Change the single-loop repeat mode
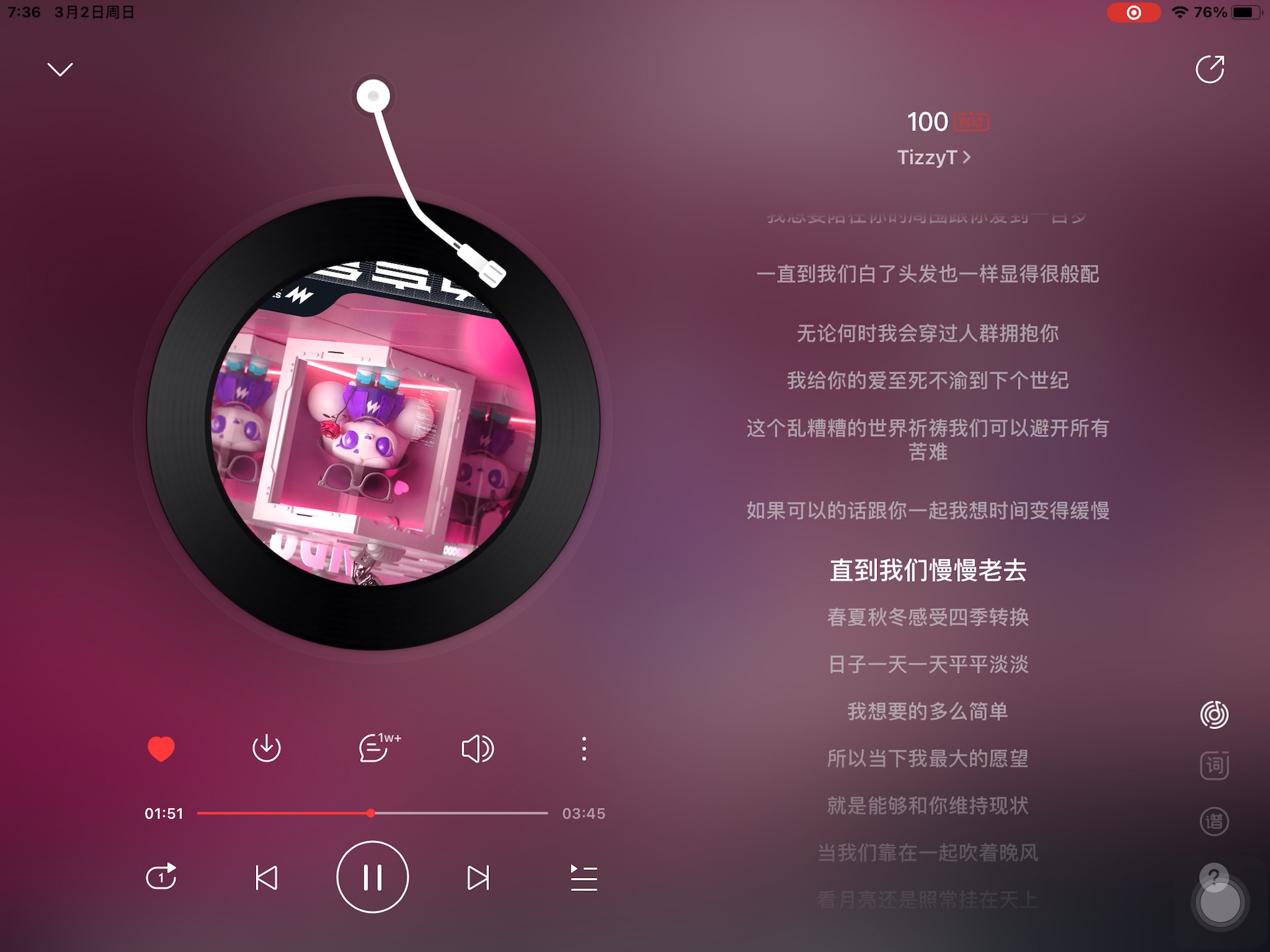 click(161, 877)
